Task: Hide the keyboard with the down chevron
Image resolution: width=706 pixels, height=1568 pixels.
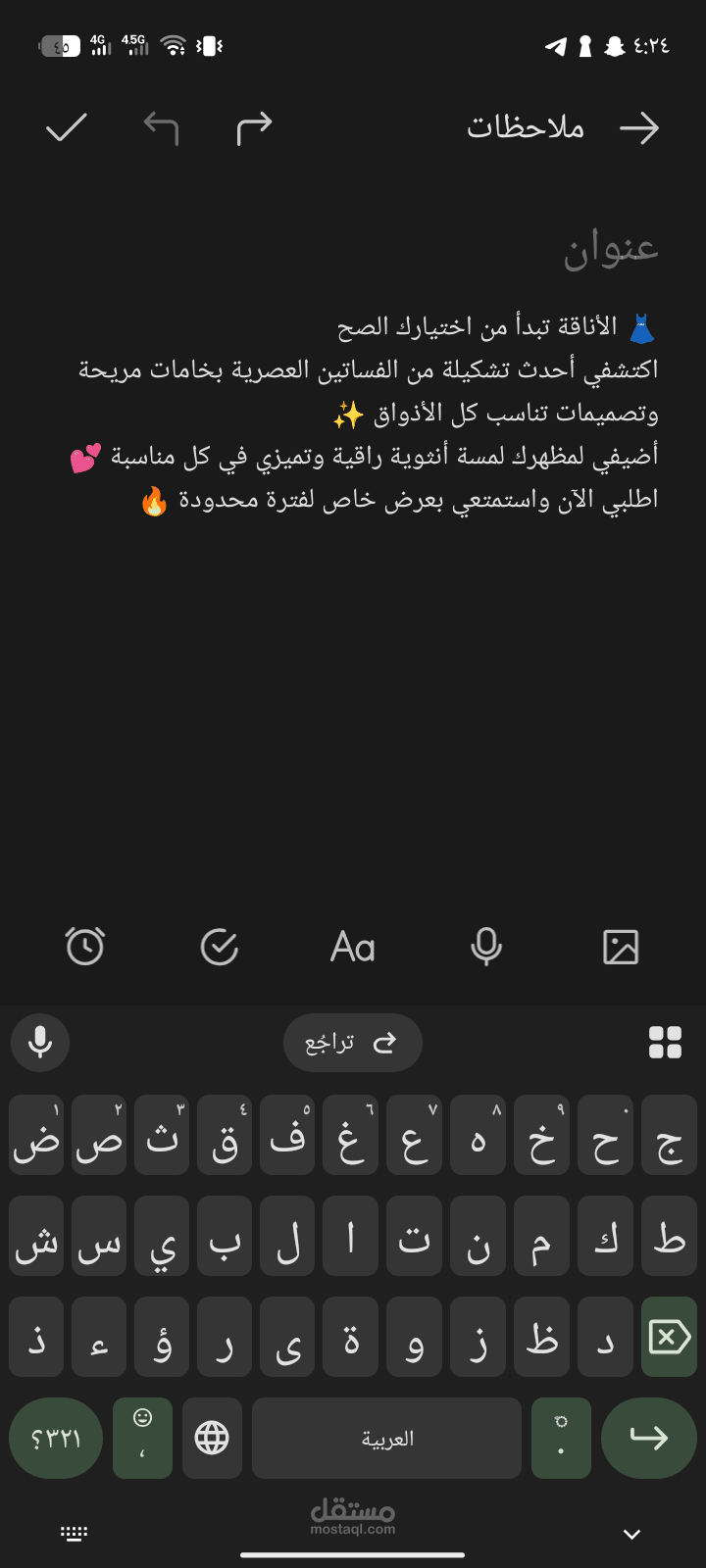Action: [631, 1532]
